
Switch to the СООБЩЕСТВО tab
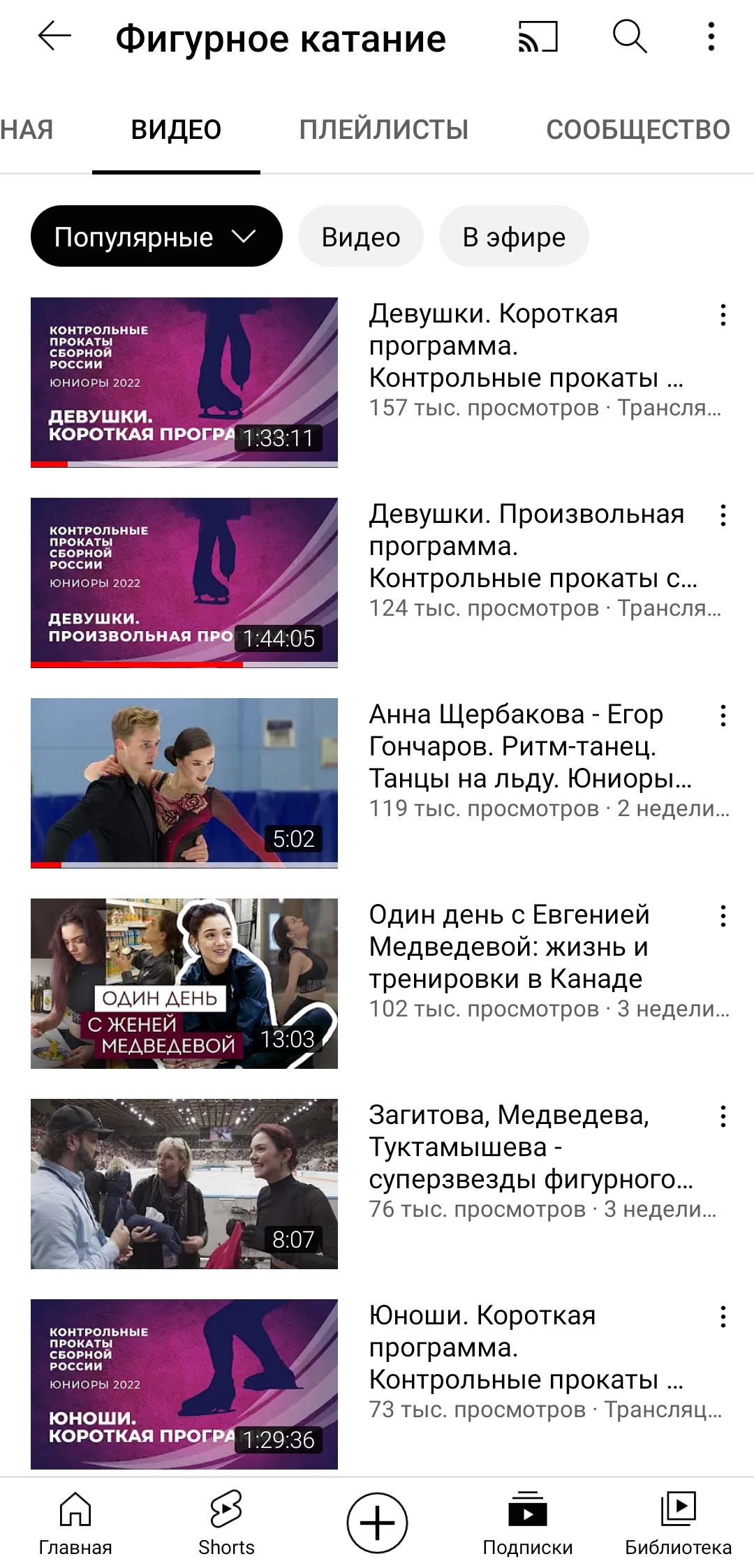pyautogui.click(x=637, y=130)
